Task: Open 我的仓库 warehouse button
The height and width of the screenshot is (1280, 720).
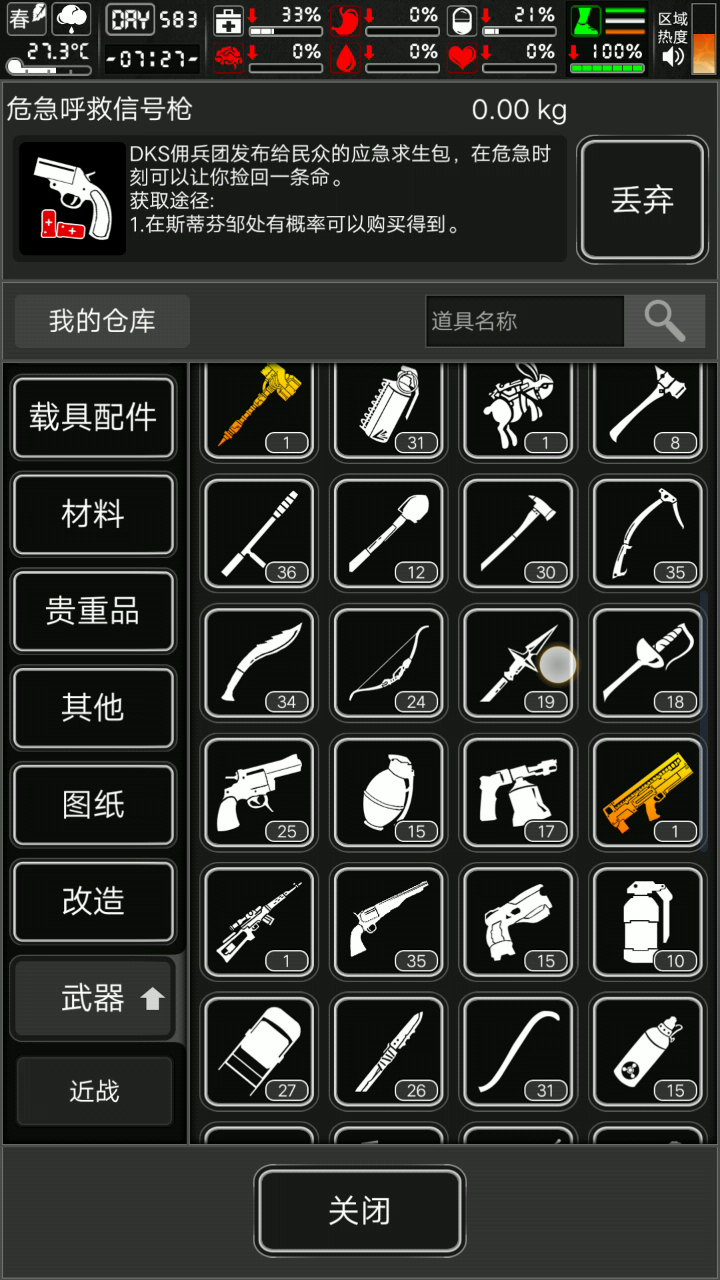Action: (102, 321)
